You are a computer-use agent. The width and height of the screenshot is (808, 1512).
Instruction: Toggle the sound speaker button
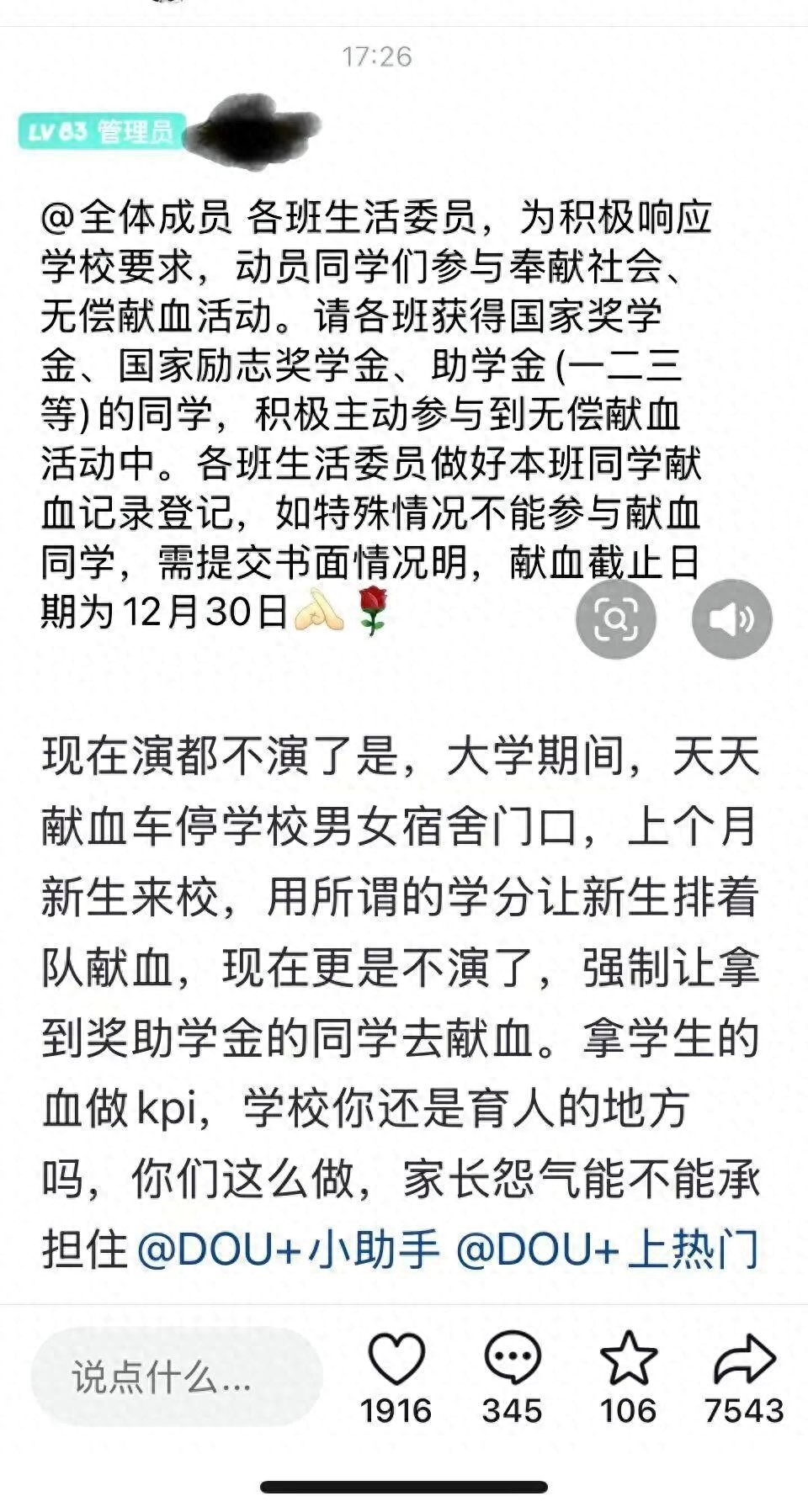coord(731,618)
